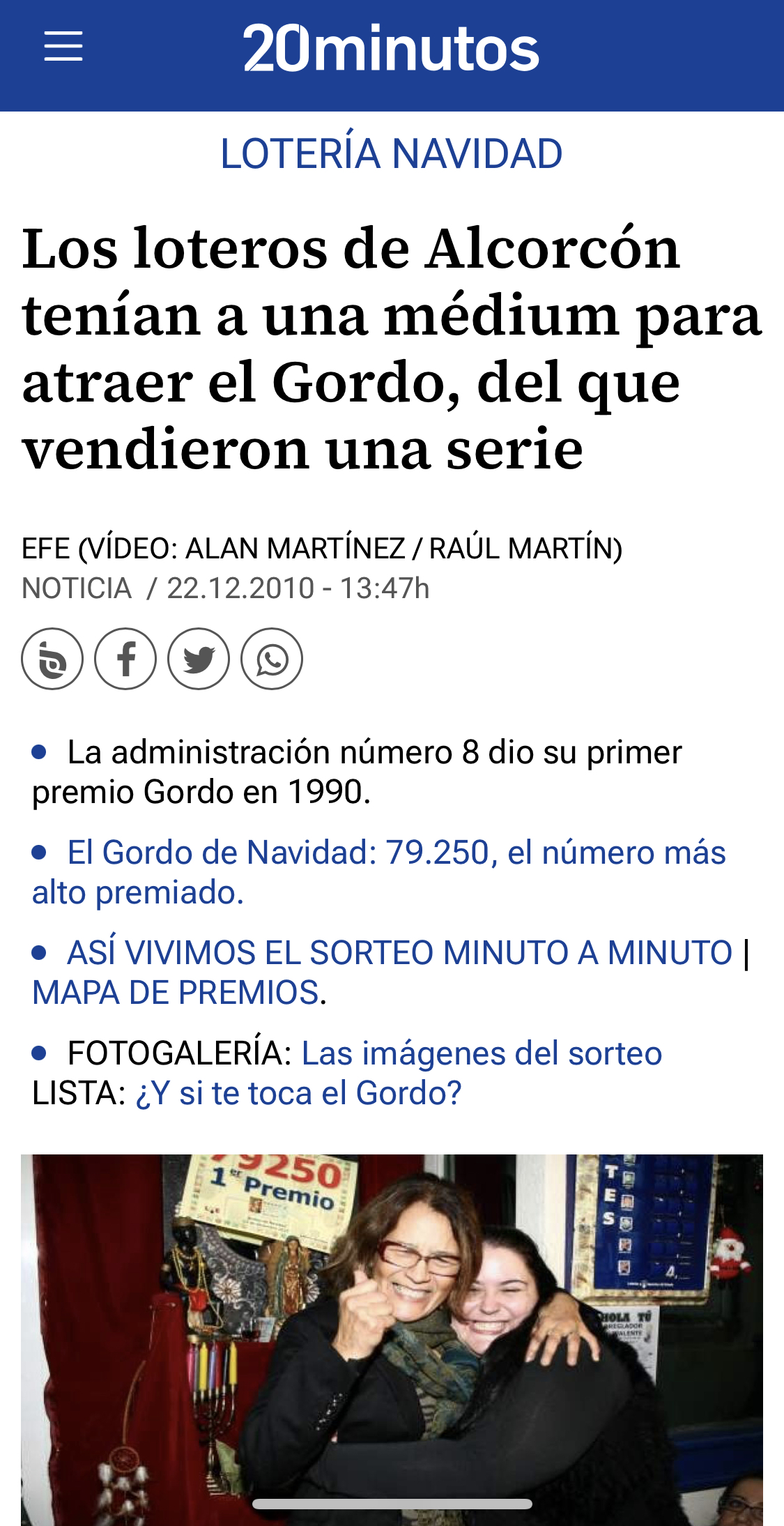Share the article on Facebook

coord(125,659)
